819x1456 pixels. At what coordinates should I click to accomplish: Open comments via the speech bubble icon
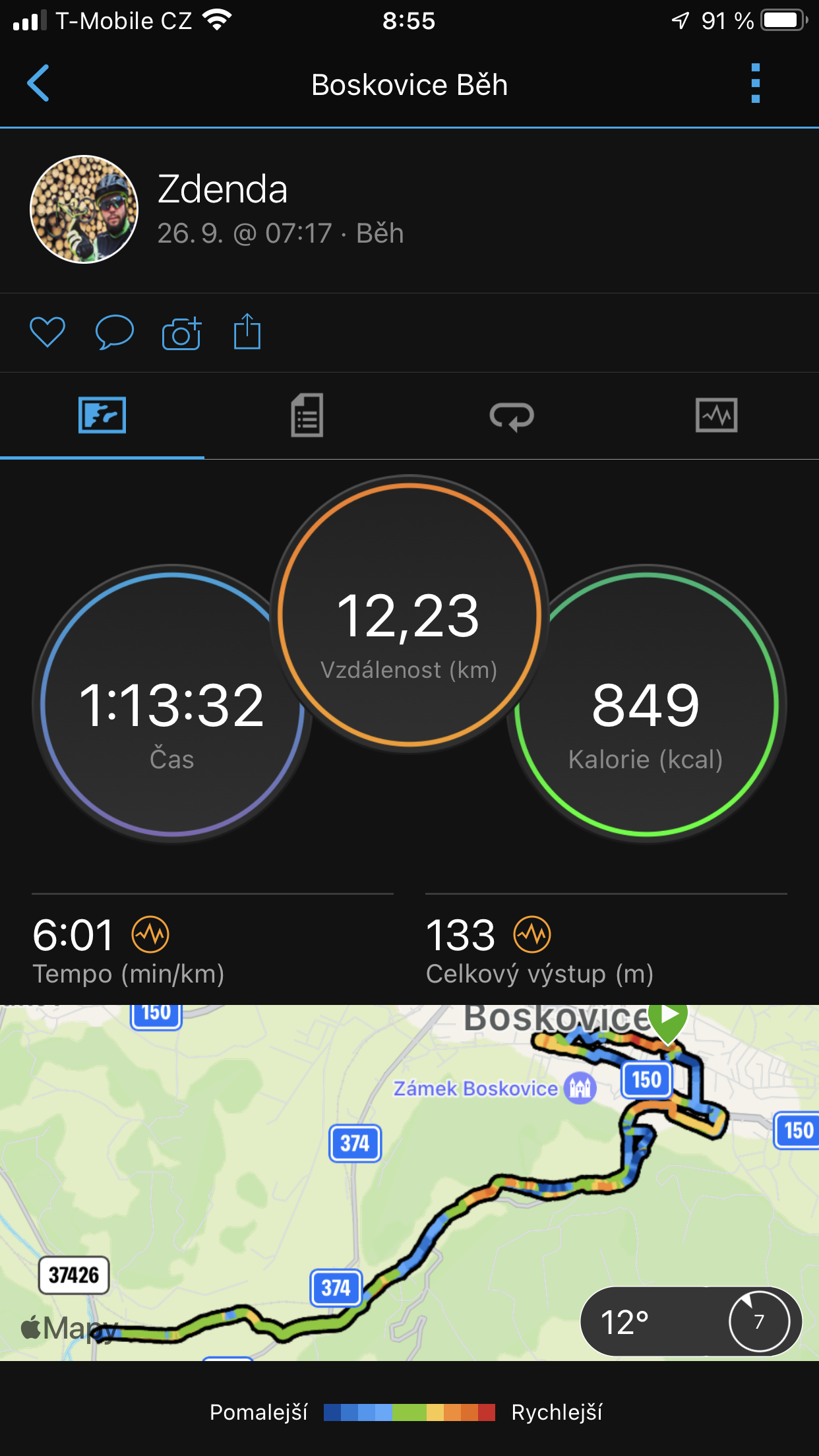pos(115,332)
